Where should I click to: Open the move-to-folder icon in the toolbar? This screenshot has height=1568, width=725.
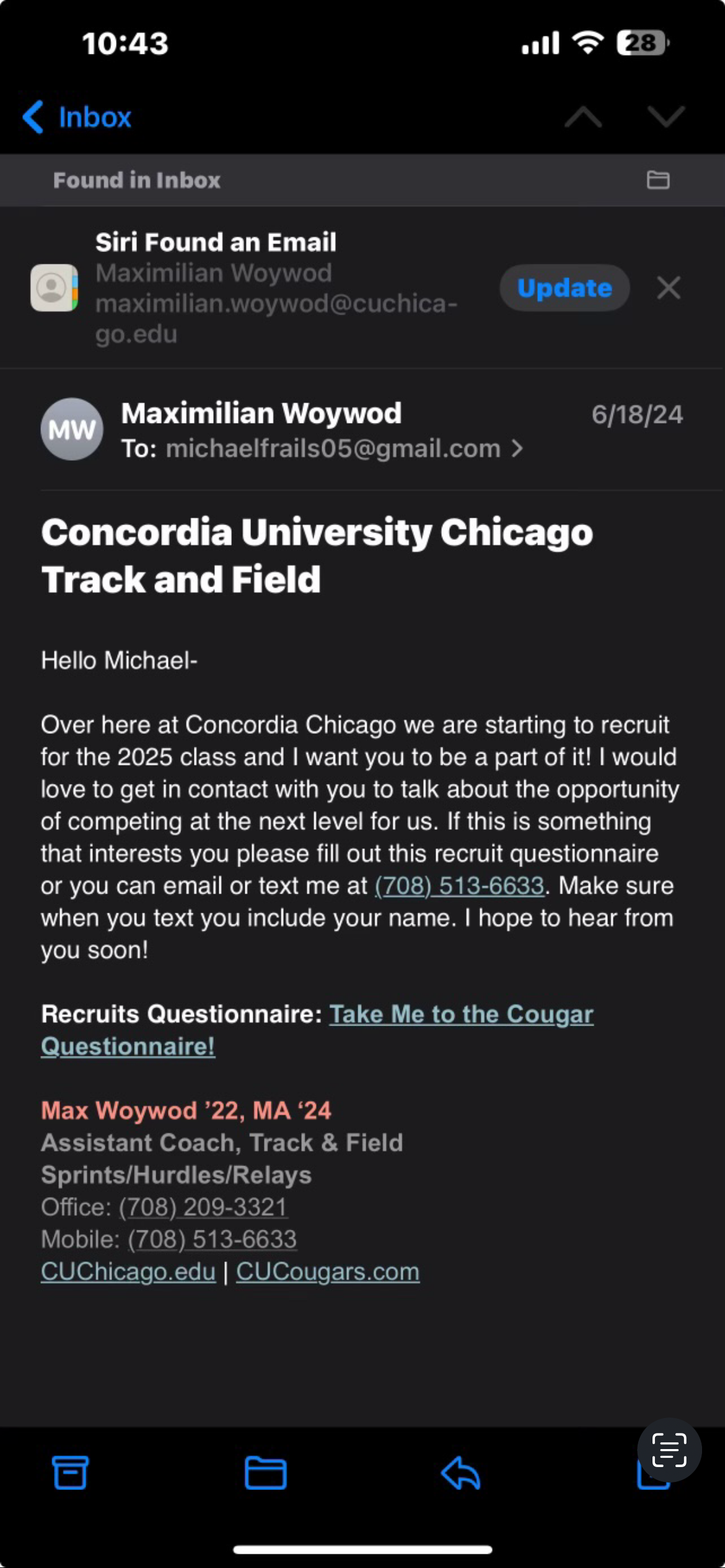pos(266,1474)
